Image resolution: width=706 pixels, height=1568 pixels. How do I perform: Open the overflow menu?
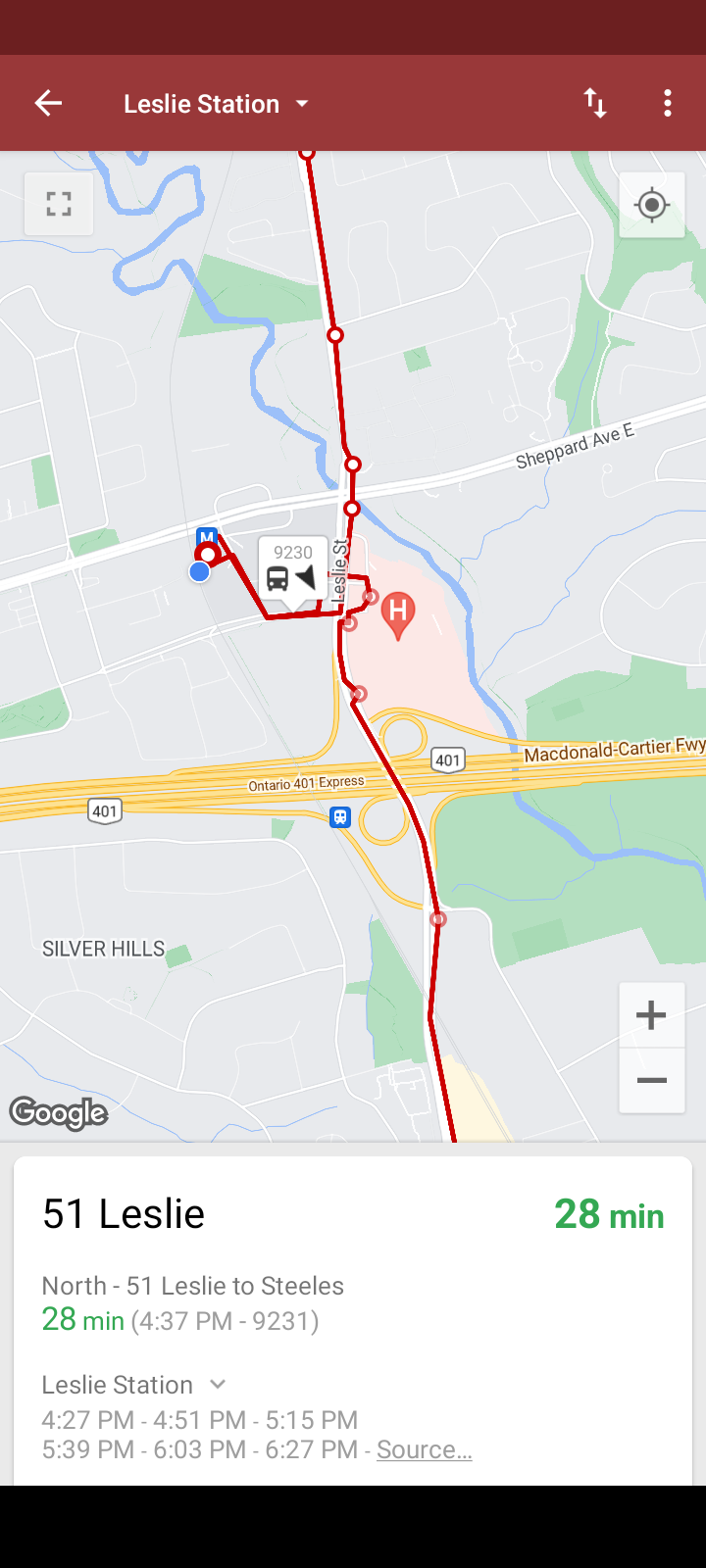(x=668, y=104)
